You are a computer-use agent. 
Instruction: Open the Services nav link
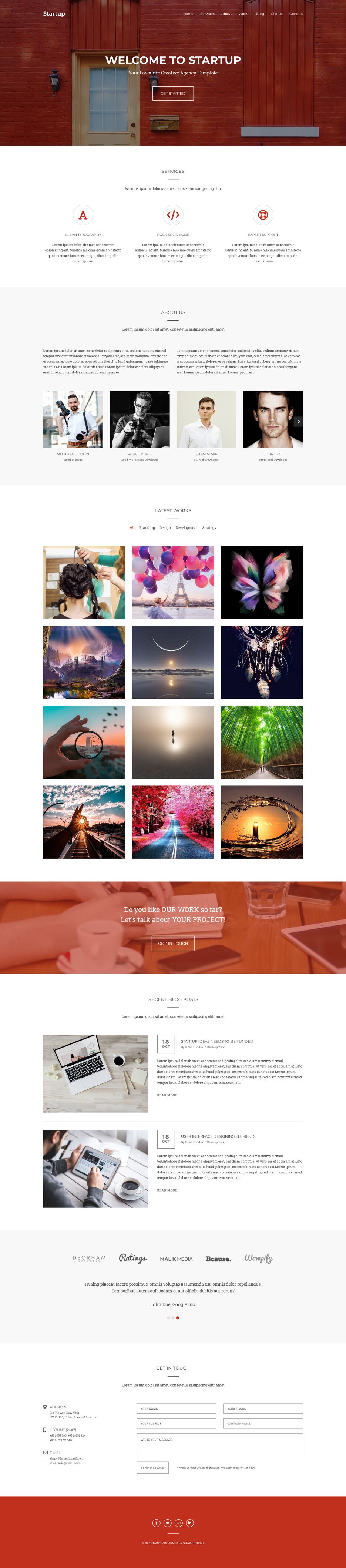(207, 13)
